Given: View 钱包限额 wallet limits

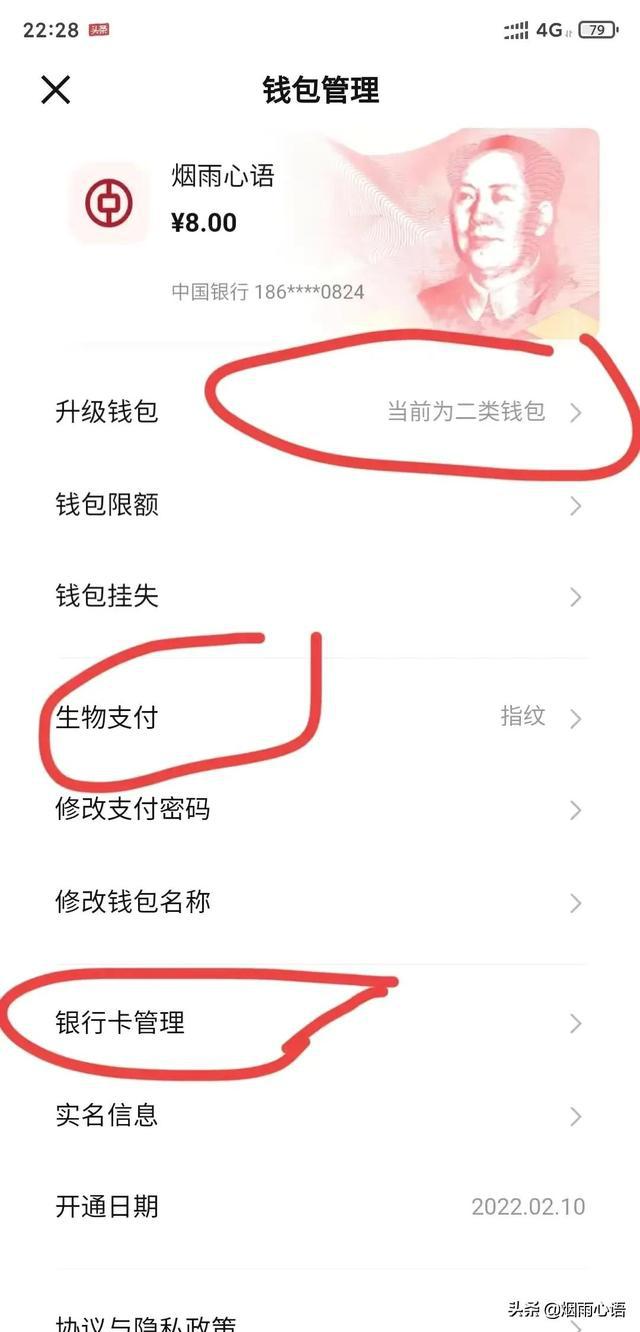Looking at the screenshot, I should 320,505.
